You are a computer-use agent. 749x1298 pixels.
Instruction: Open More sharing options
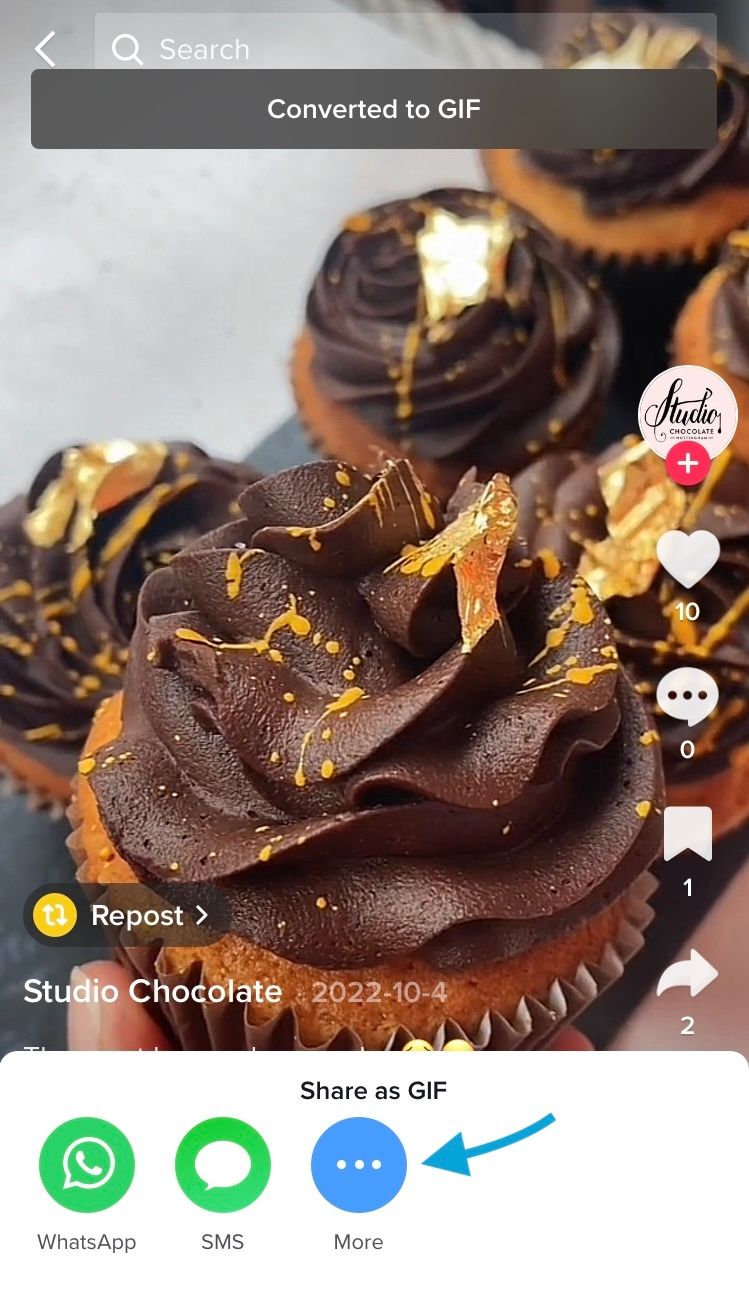click(359, 1165)
